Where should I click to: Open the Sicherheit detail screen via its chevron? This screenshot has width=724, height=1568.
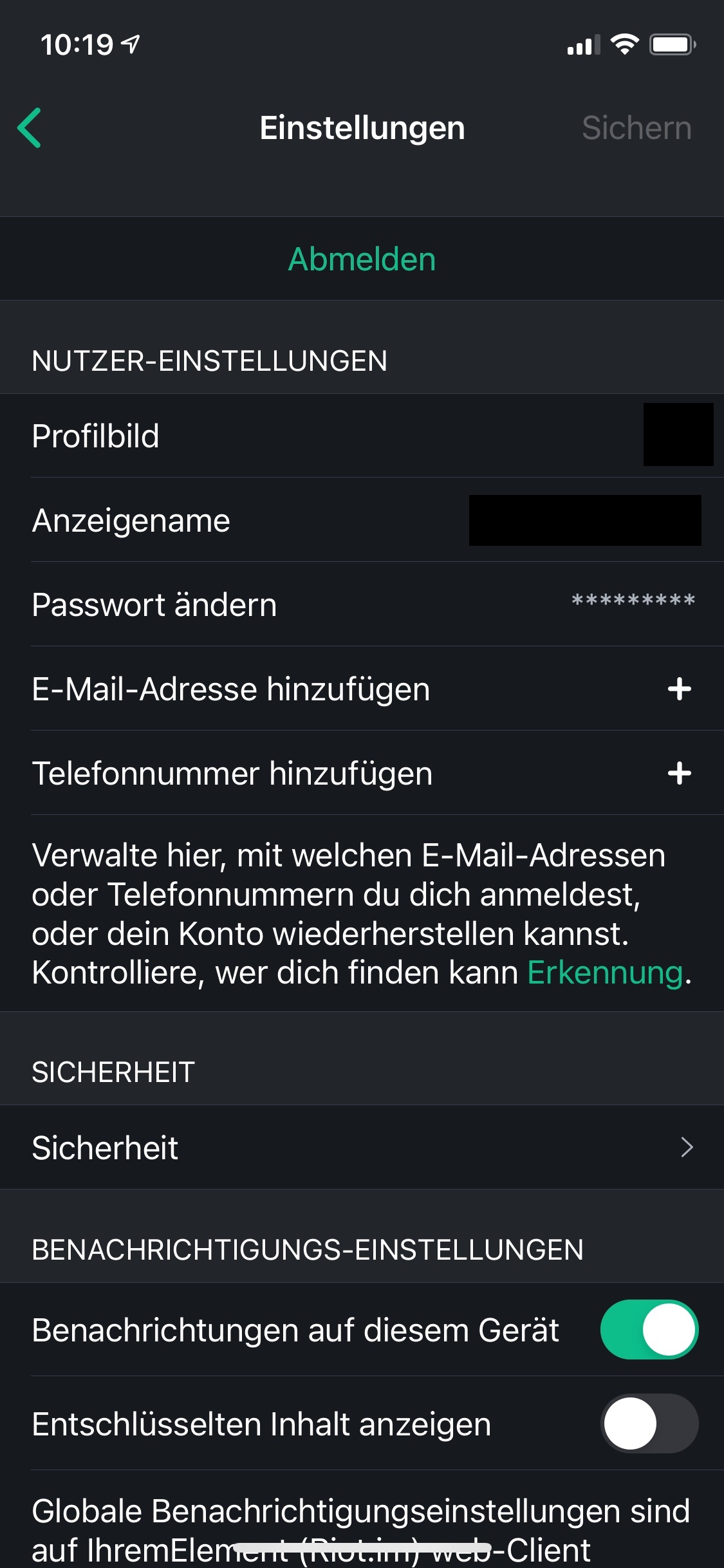click(x=685, y=1146)
